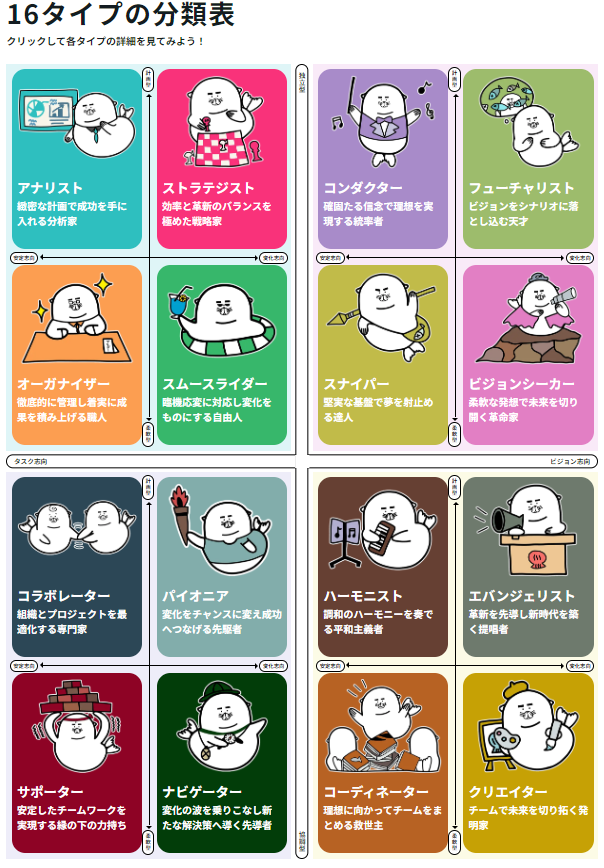Image resolution: width=604 pixels, height=868 pixels.
Task: Select the パイオニア card
Action: [222, 566]
